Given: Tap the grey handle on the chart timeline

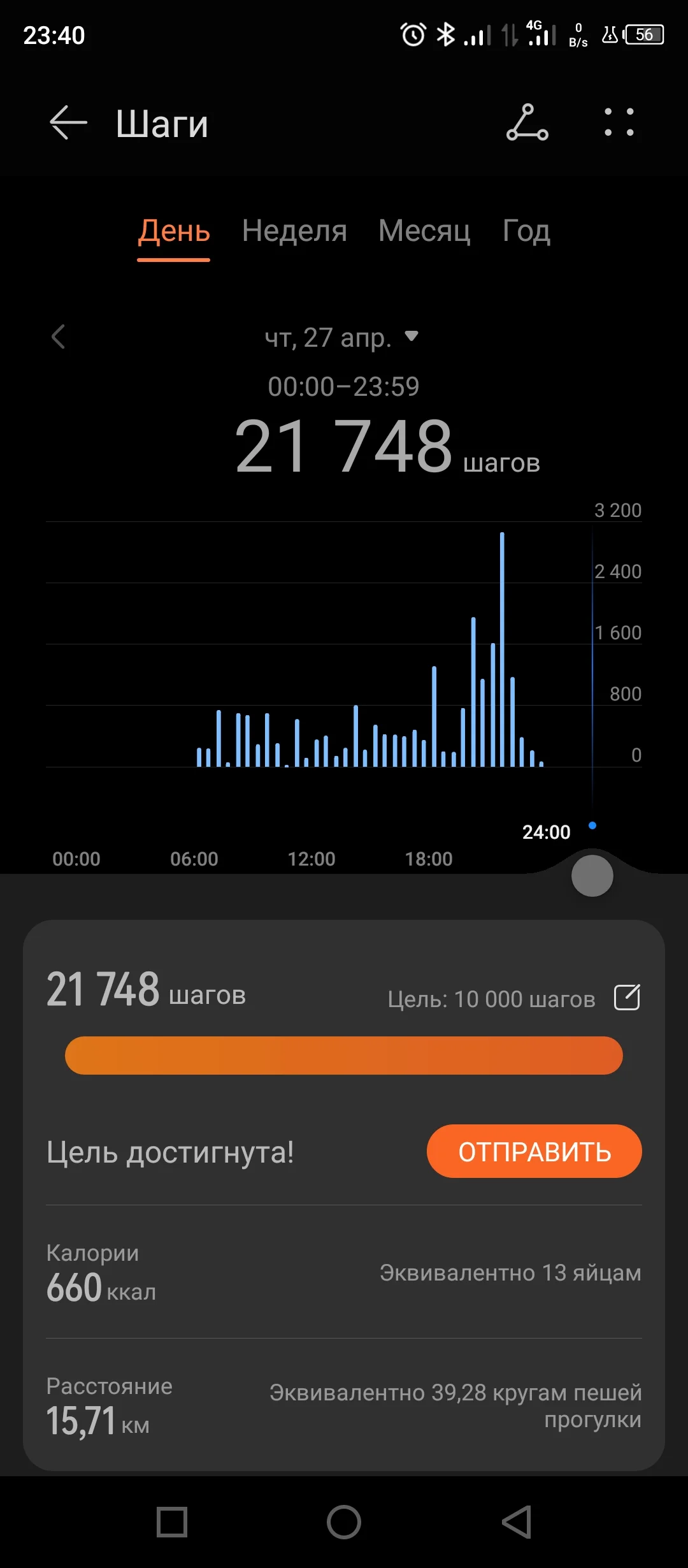Looking at the screenshot, I should pyautogui.click(x=592, y=876).
